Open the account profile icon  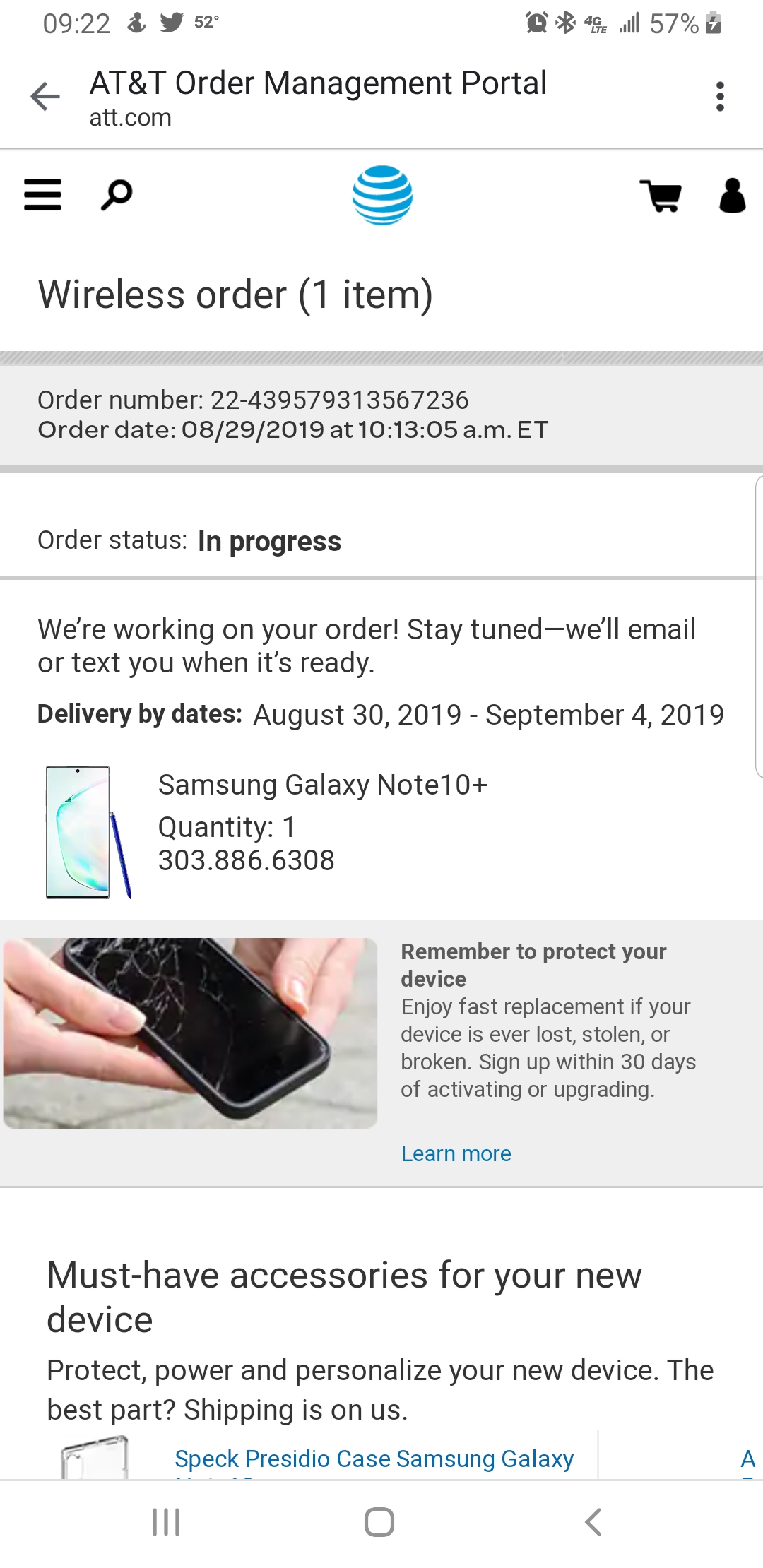(732, 196)
